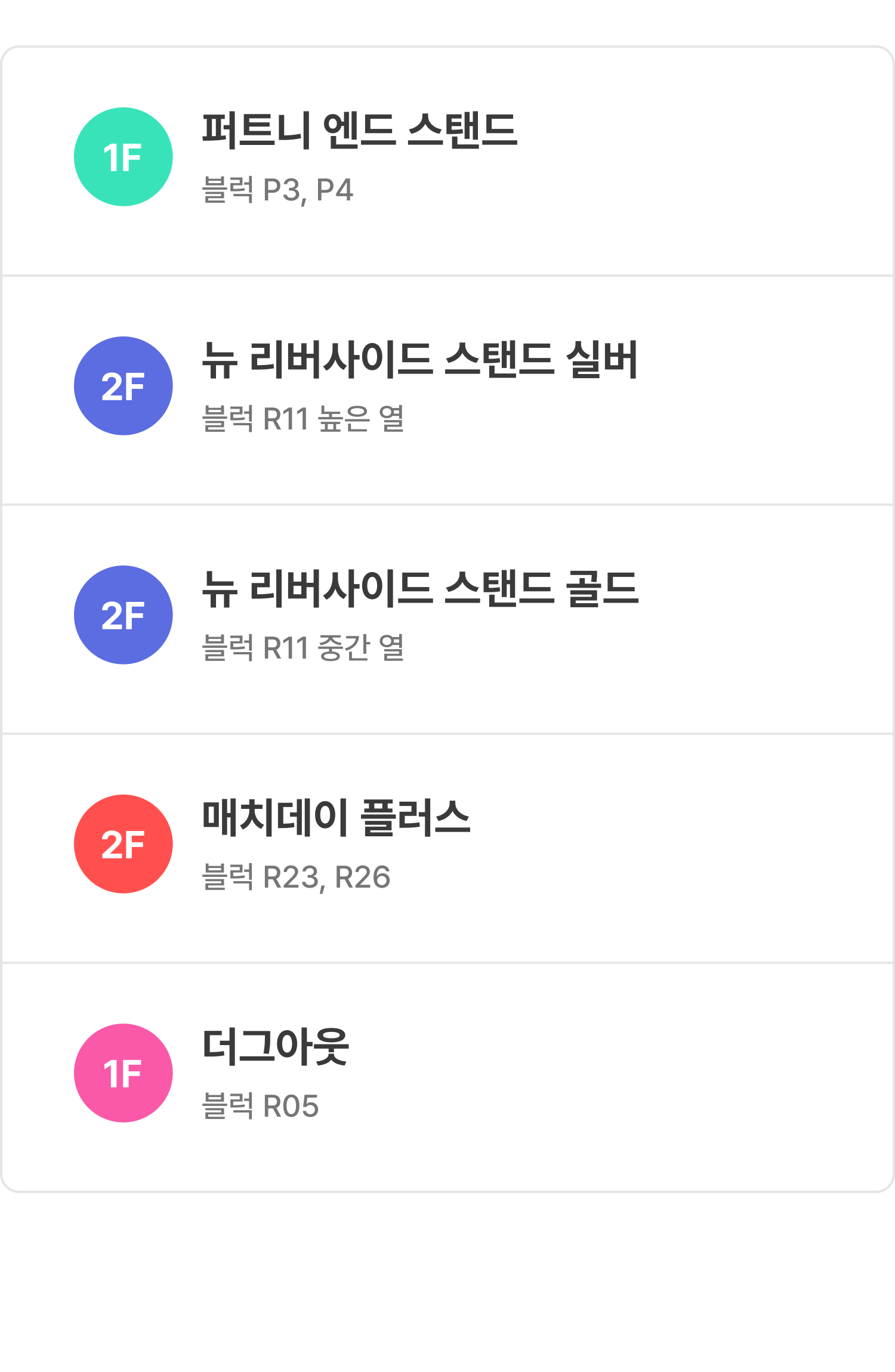Open the 매치데이 플러스 entry

(447, 845)
